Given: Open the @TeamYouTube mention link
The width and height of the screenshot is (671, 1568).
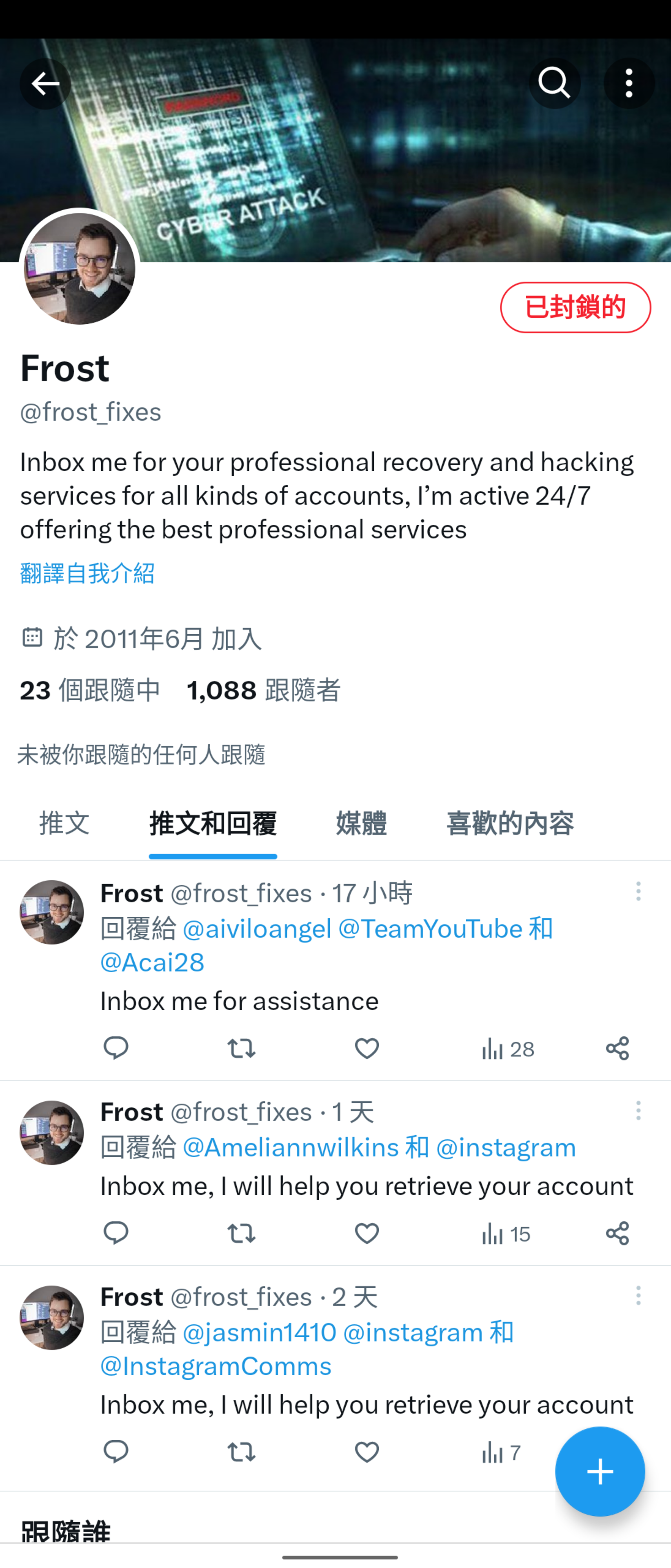Looking at the screenshot, I should pos(430,929).
